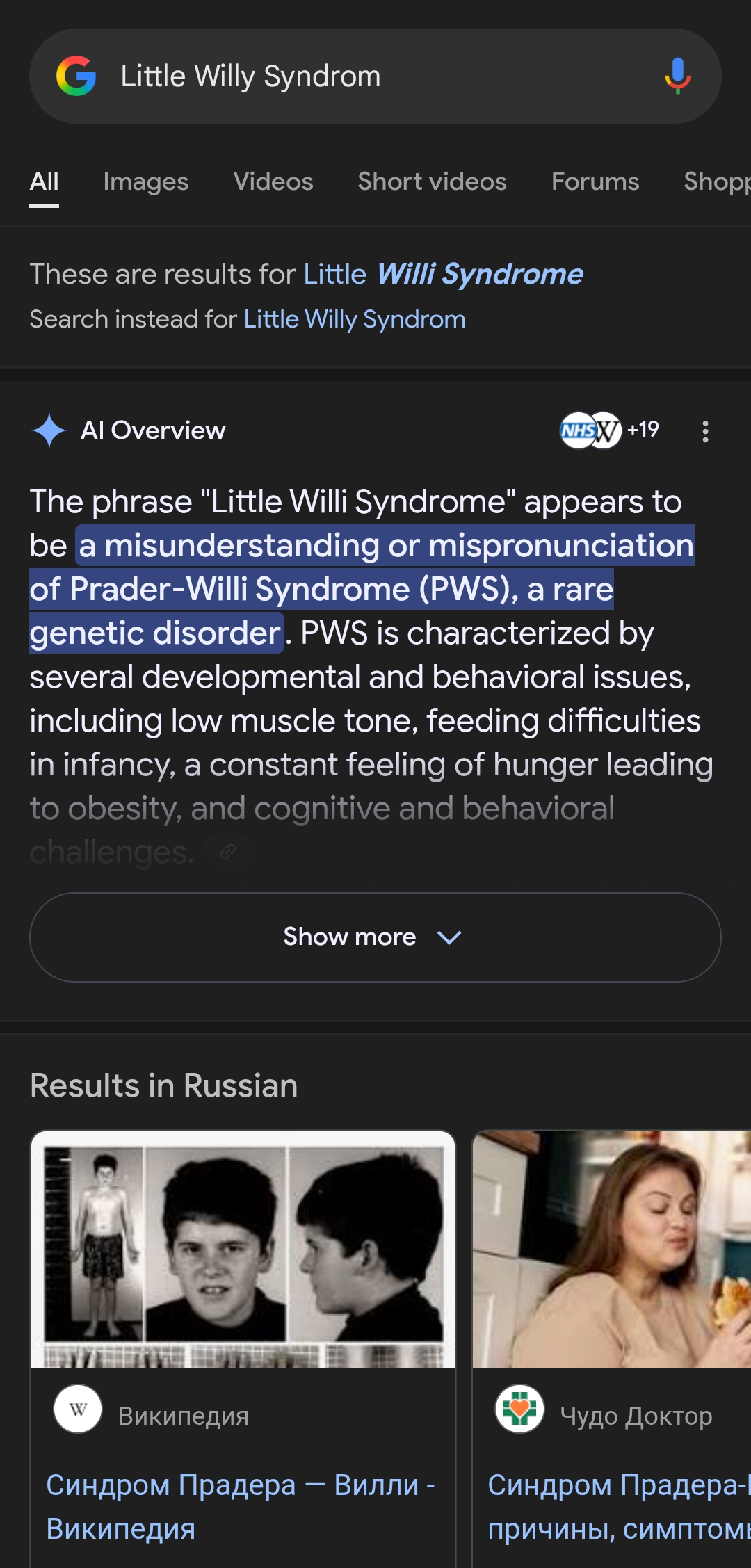Open the Википедия Синдром Прадера — Вилли result
The image size is (751, 1568).
point(243,1349)
